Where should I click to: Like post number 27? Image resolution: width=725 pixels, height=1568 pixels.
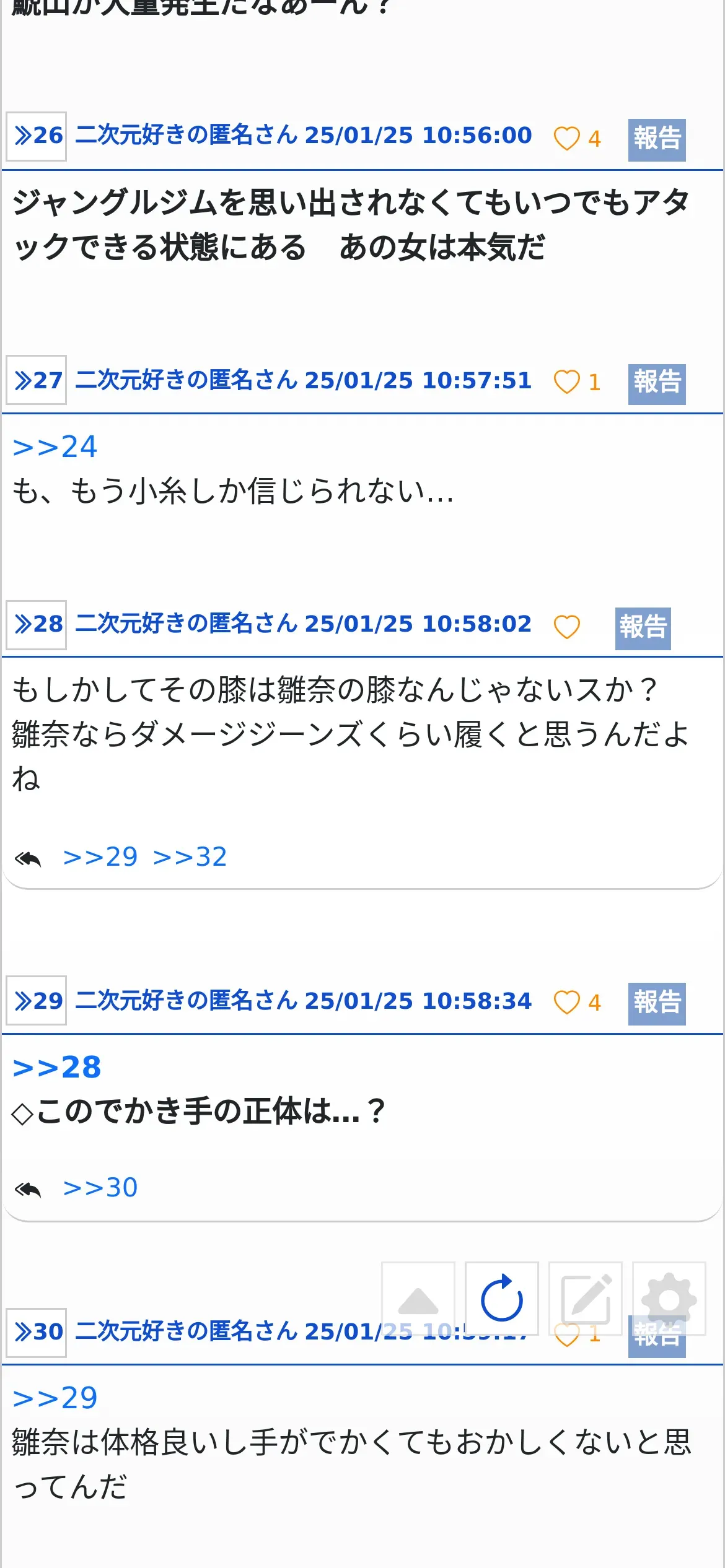point(566,381)
